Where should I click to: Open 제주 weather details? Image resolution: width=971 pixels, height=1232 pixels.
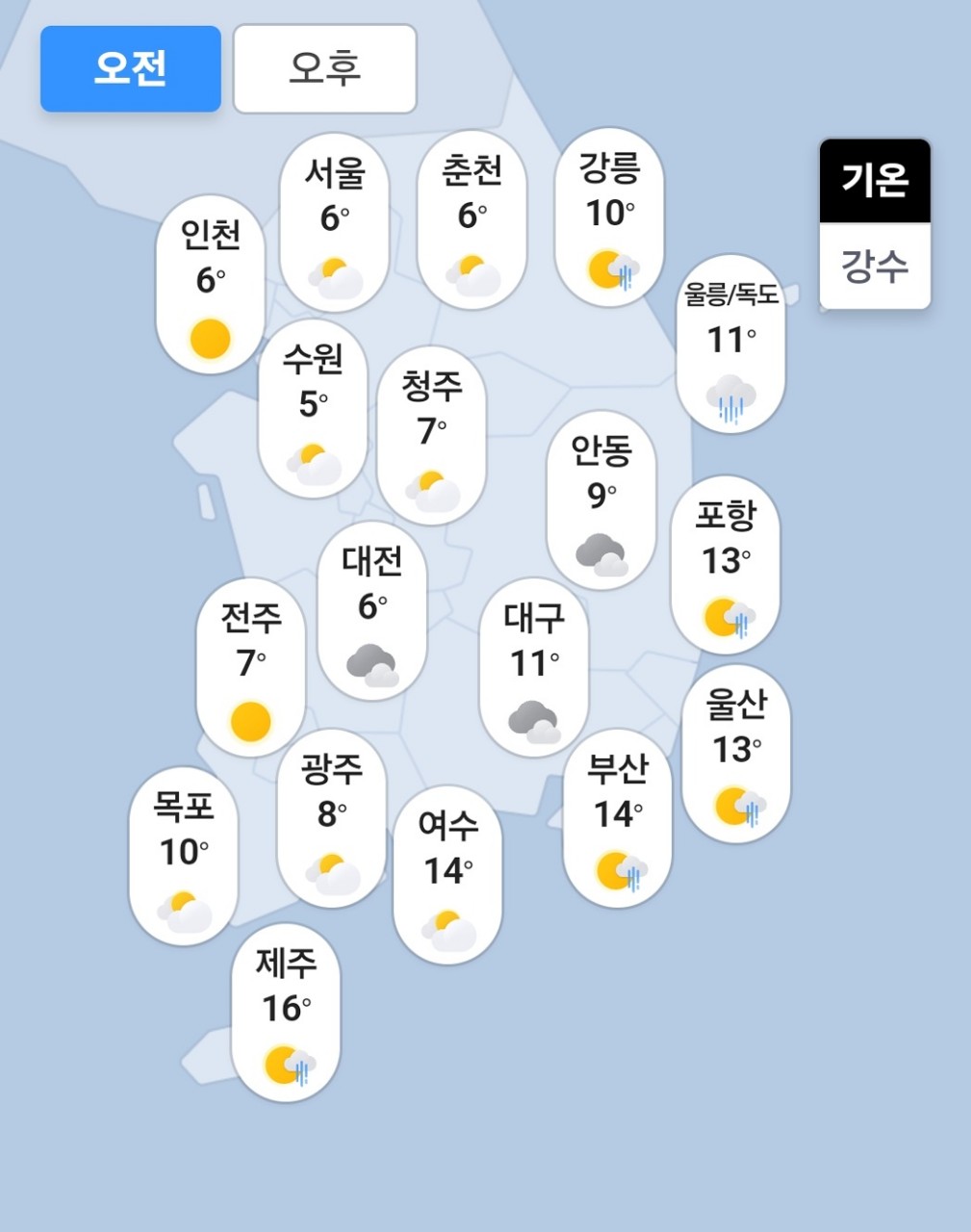click(286, 1011)
